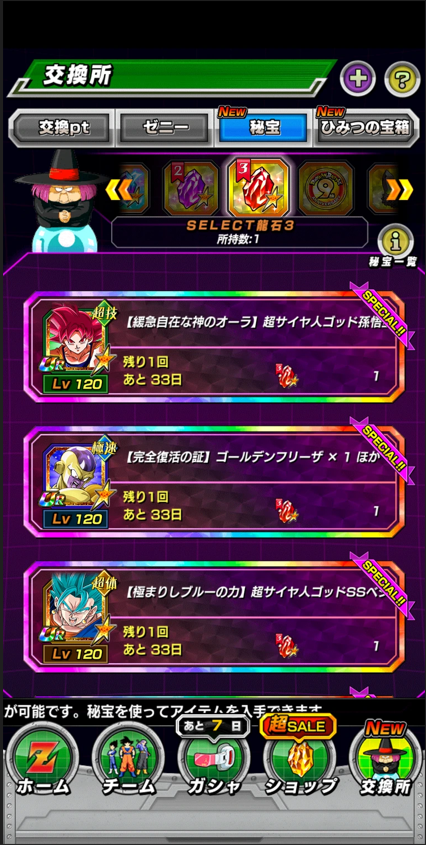Select the 9th anniversary coin treasure
Viewport: 426px width, 845px height.
tap(326, 188)
